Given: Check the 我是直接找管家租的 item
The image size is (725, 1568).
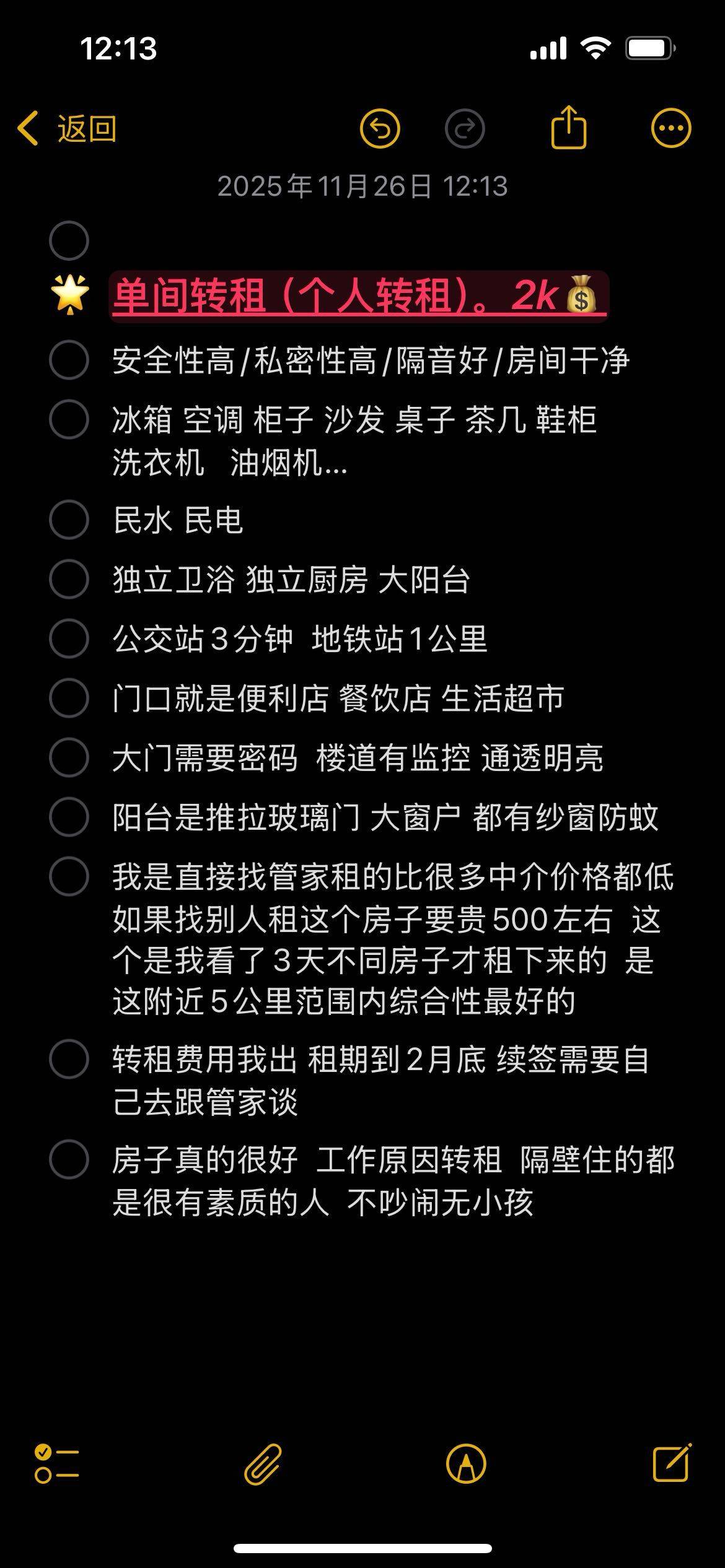Looking at the screenshot, I should (69, 876).
